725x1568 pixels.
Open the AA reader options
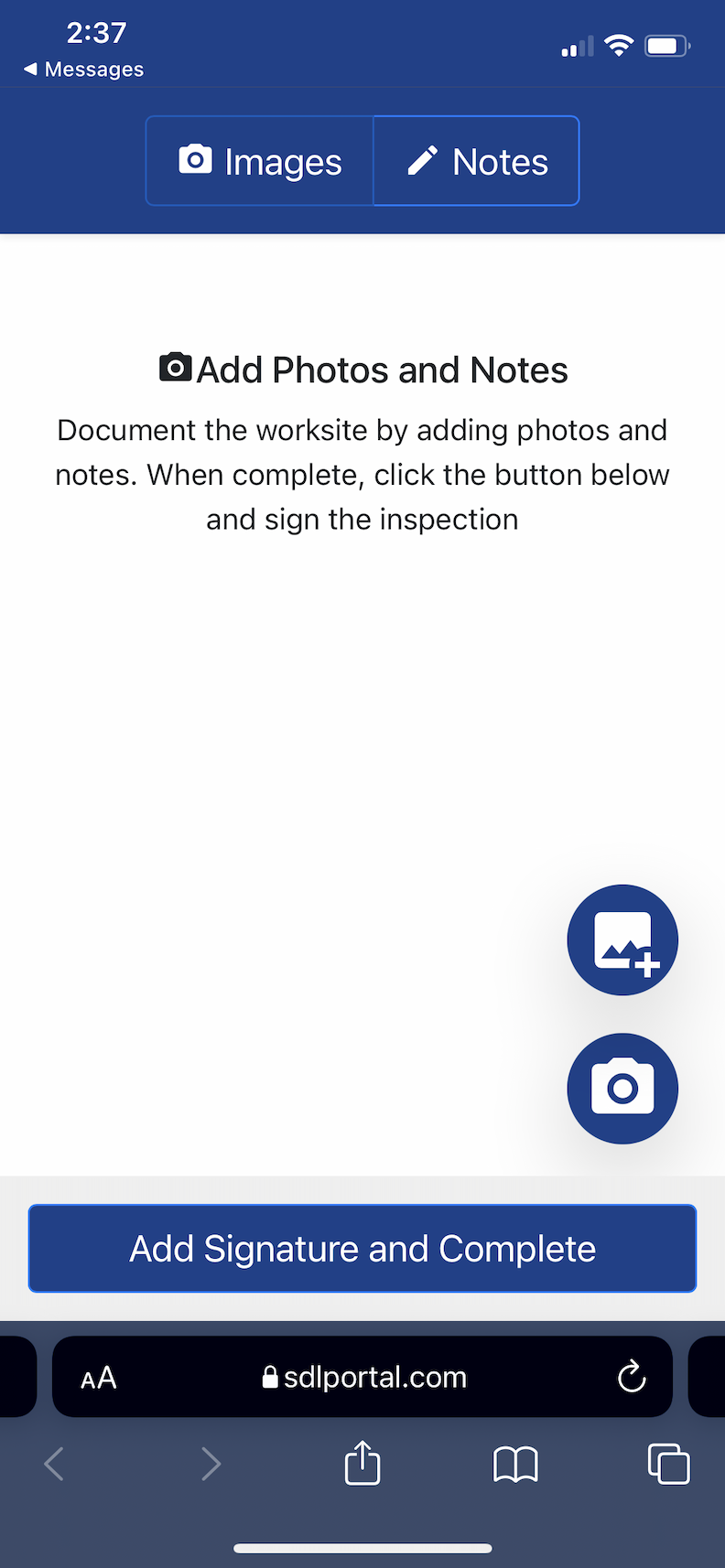[x=99, y=1378]
